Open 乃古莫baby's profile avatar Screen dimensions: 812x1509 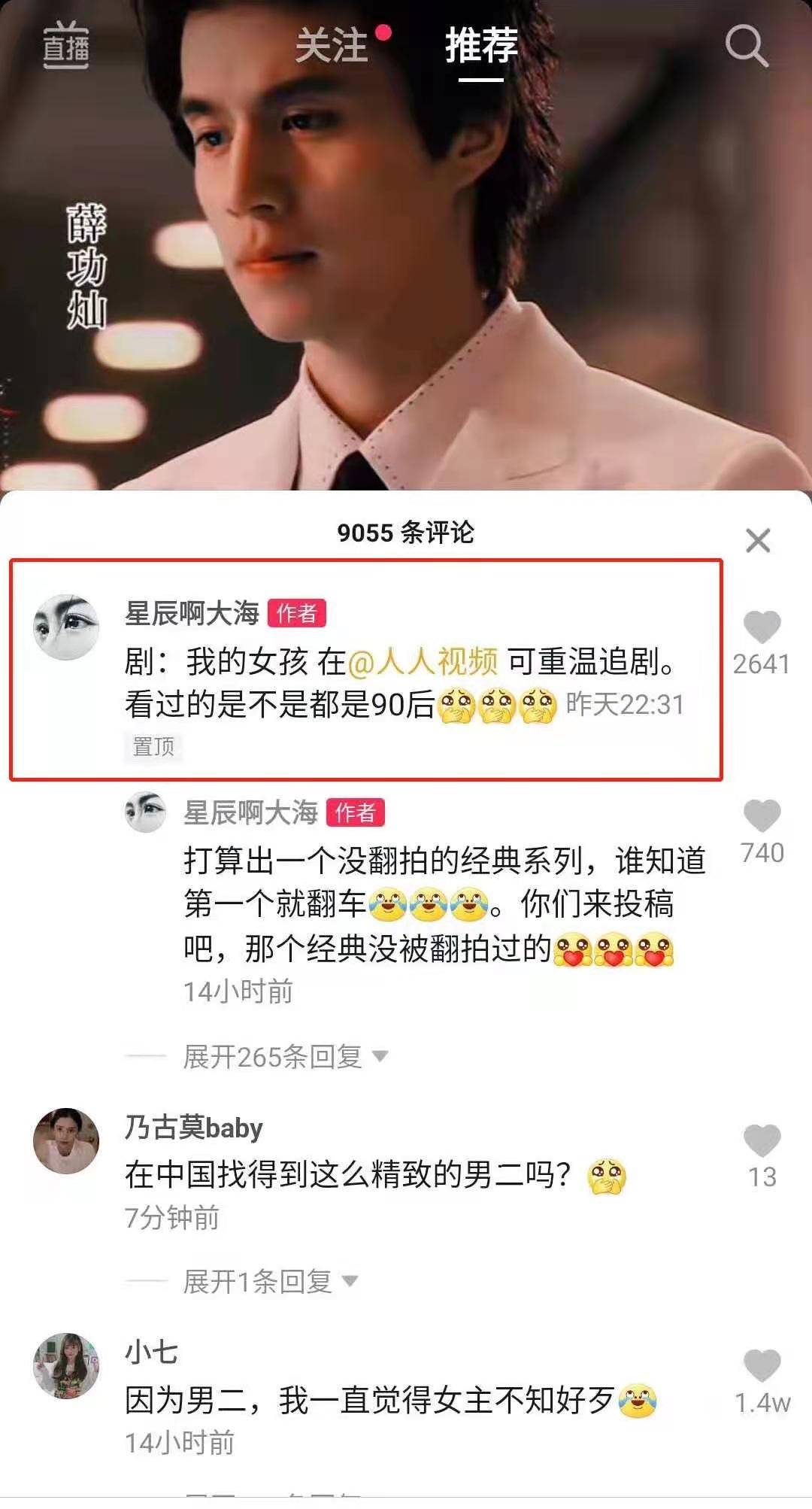pyautogui.click(x=66, y=1140)
